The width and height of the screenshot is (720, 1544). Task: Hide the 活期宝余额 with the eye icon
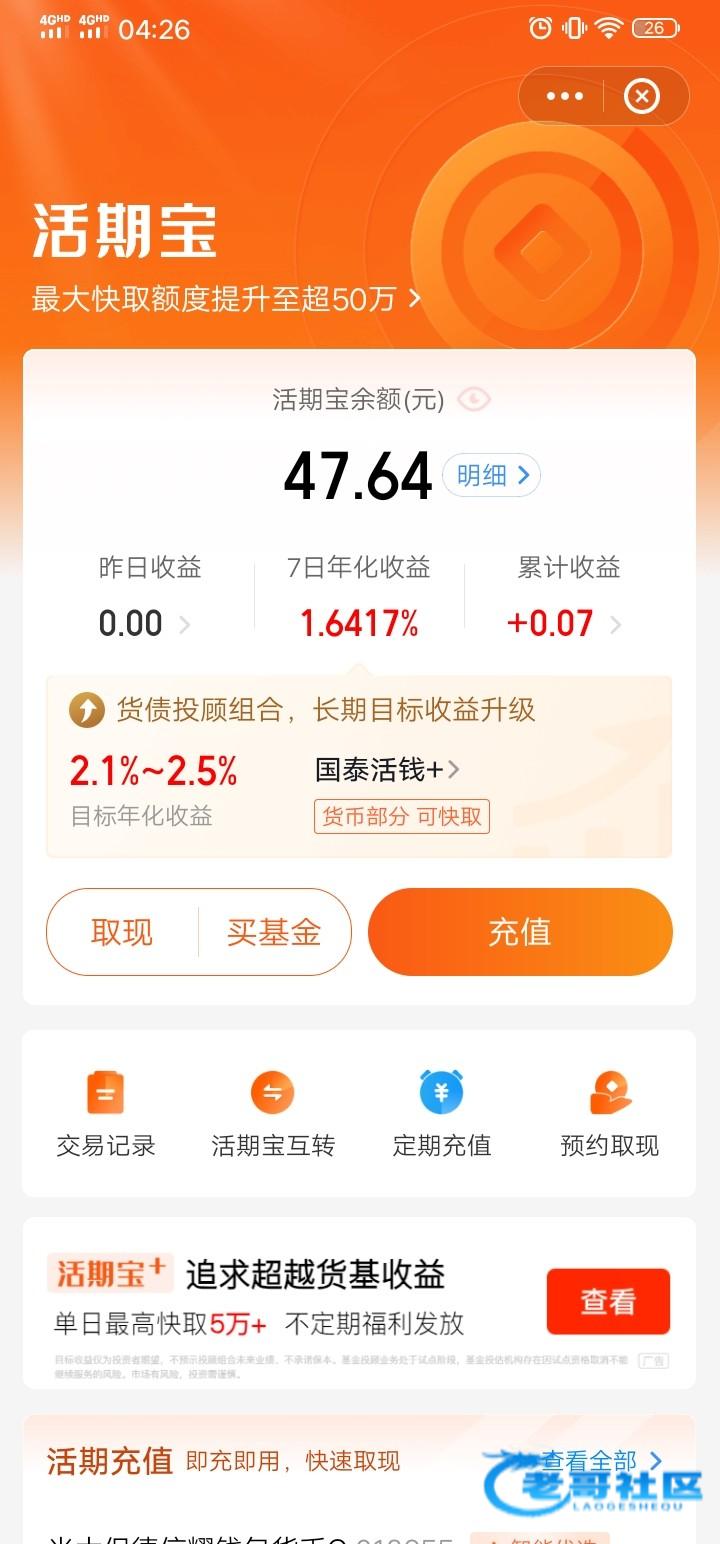click(x=474, y=400)
